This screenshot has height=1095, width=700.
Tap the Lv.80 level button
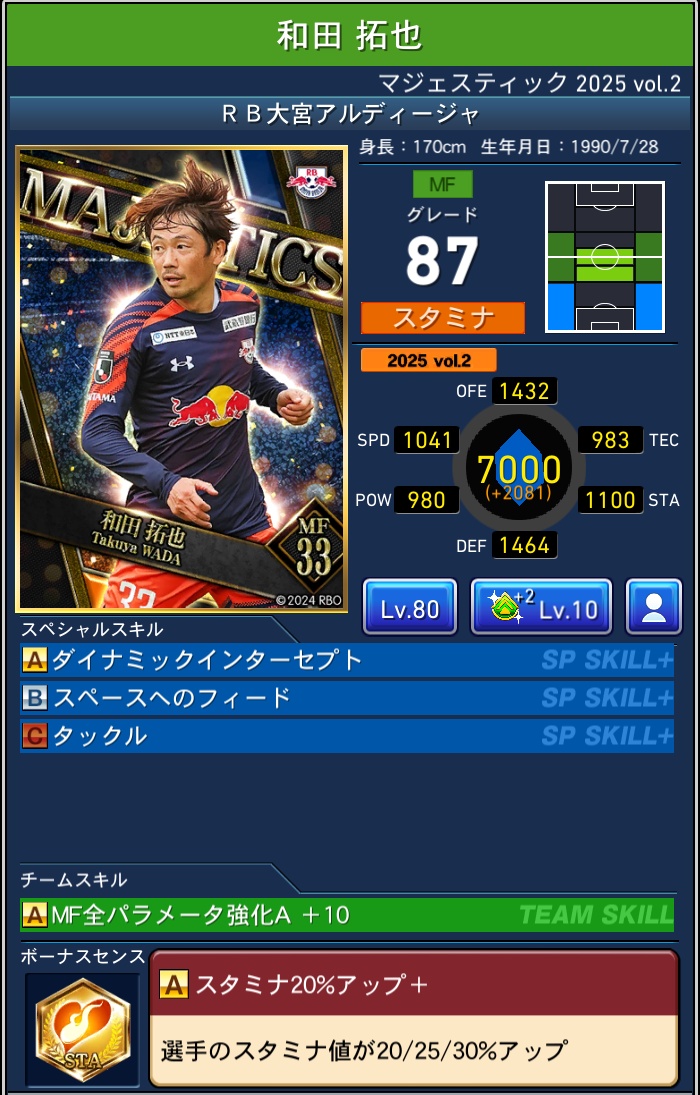(x=409, y=607)
